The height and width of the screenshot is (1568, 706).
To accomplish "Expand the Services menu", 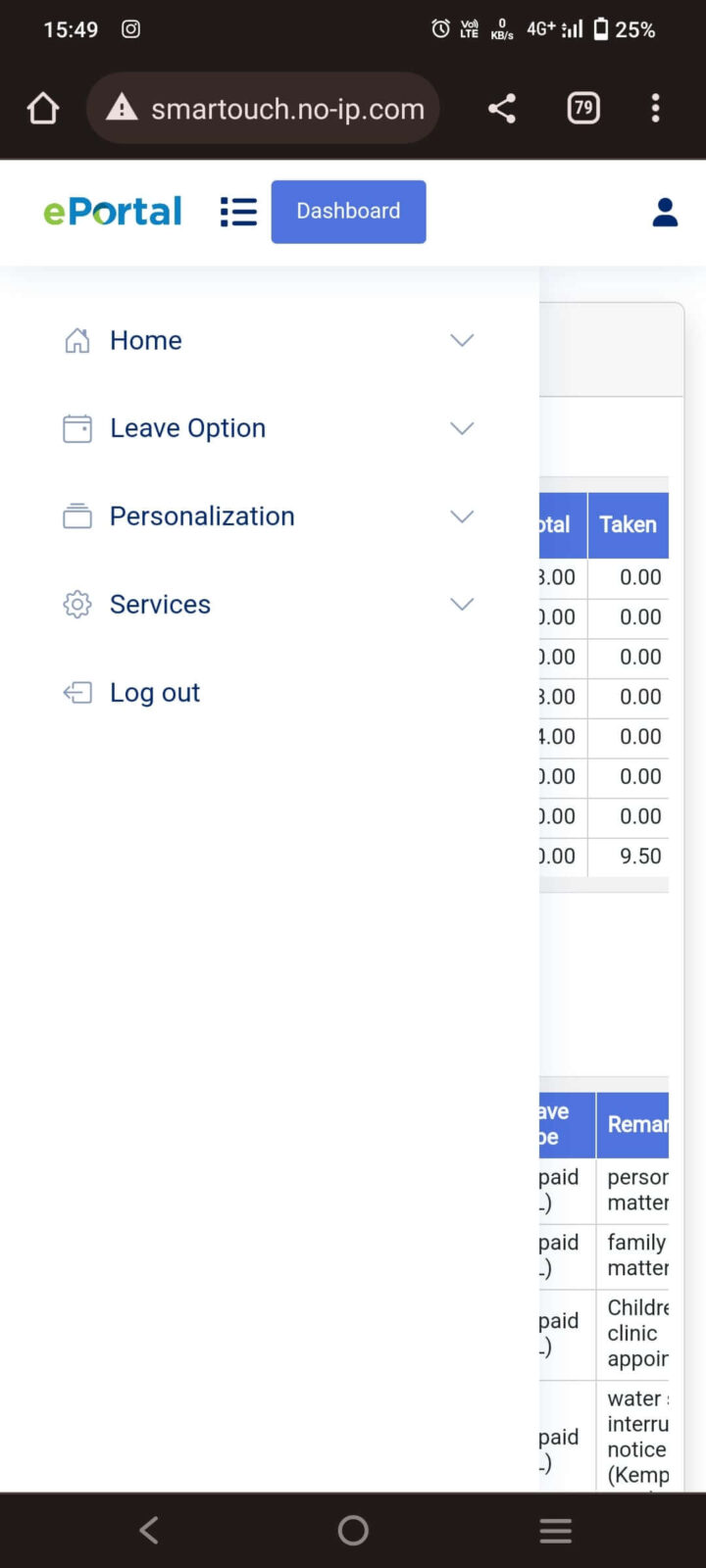I will [x=269, y=605].
